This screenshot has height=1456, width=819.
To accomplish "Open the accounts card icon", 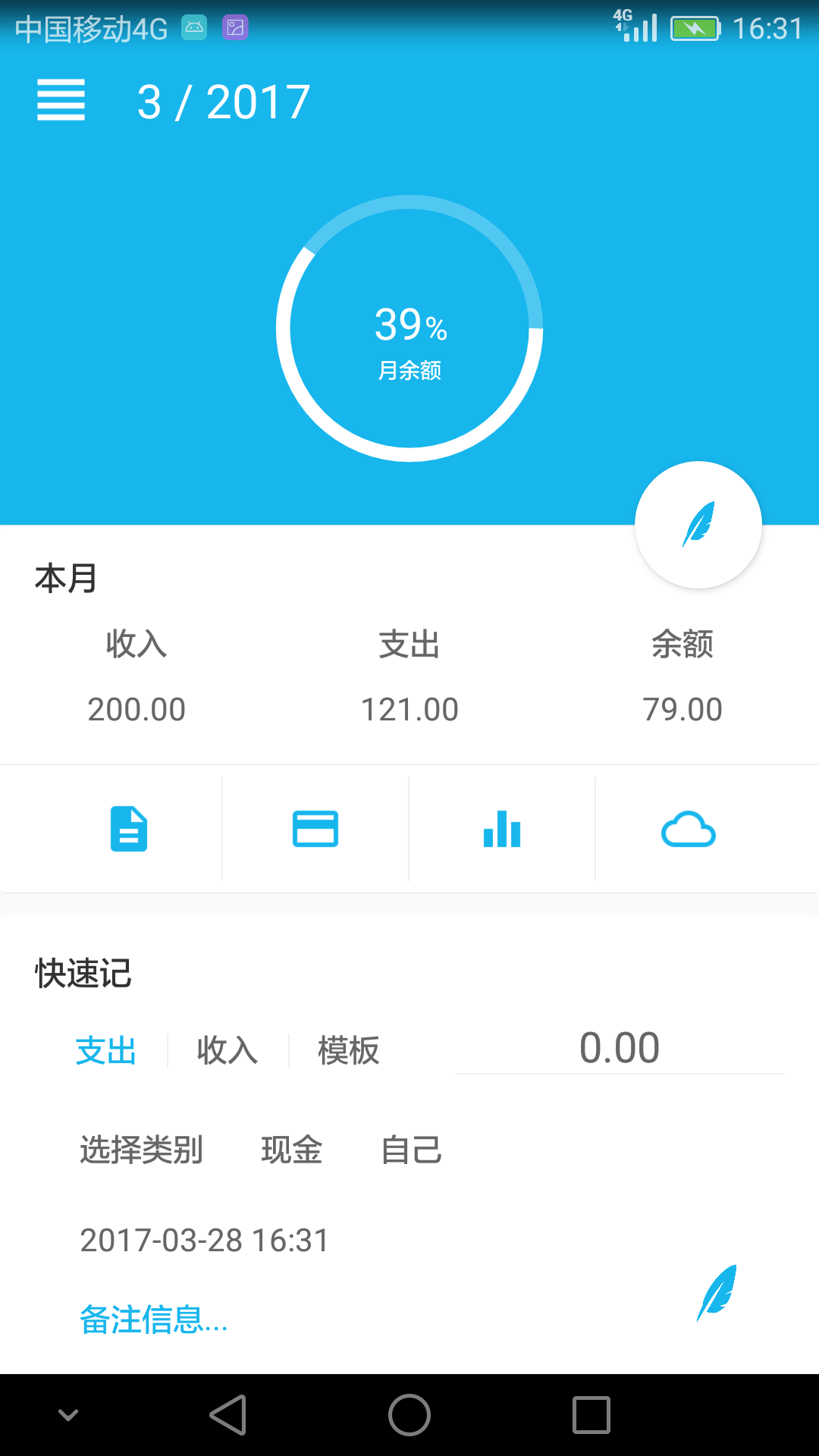I will (315, 828).
